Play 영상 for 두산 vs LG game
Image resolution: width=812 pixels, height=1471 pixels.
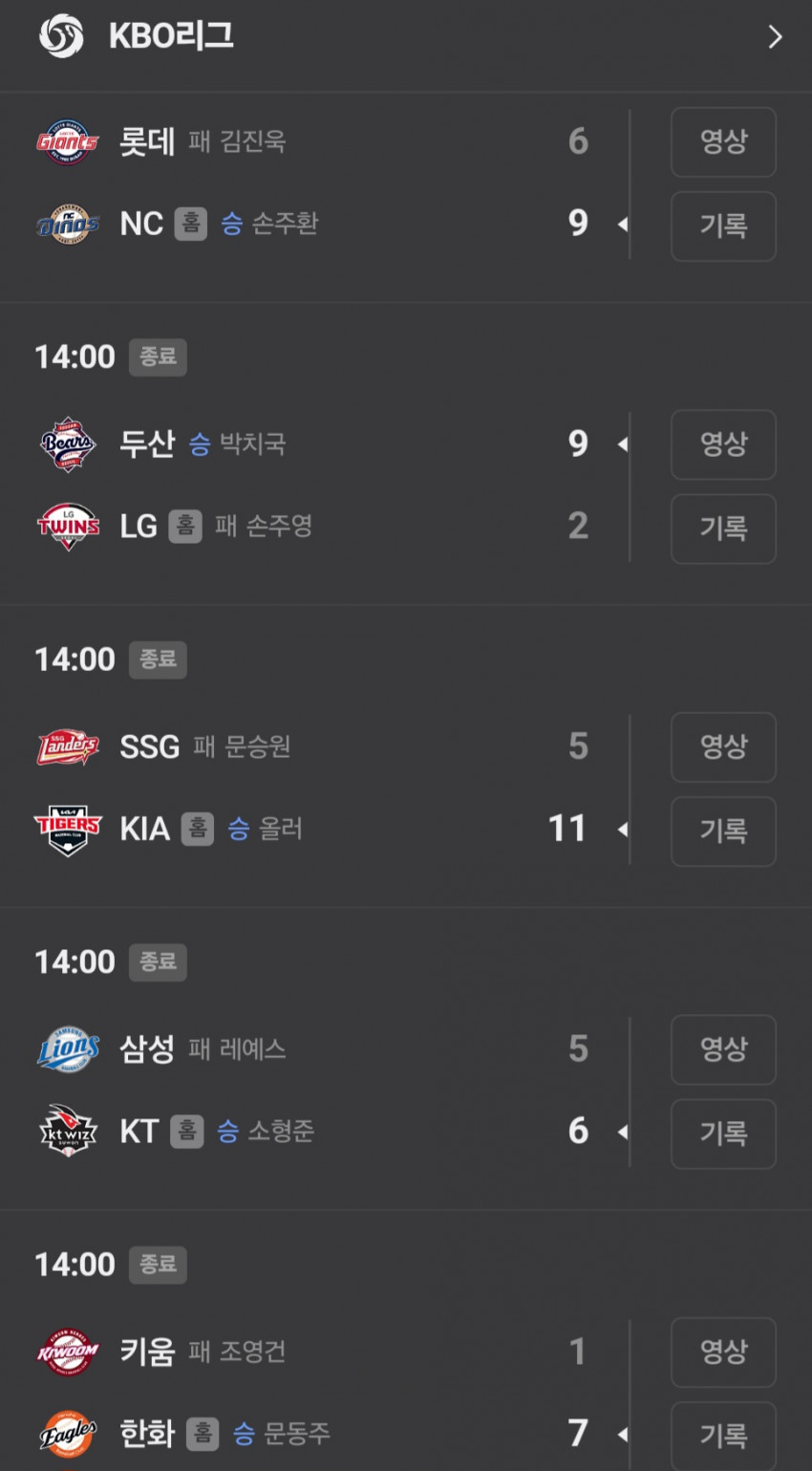tap(723, 444)
